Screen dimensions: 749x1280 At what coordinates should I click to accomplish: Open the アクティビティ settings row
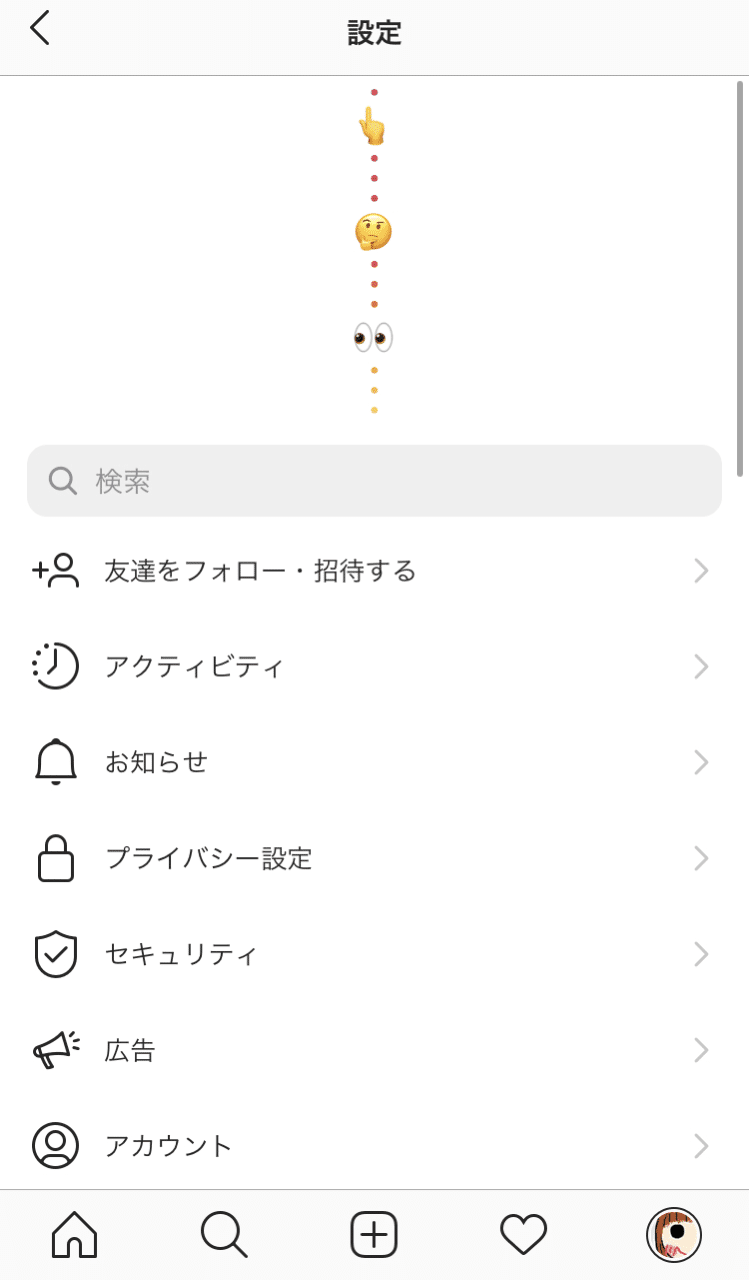pos(374,667)
